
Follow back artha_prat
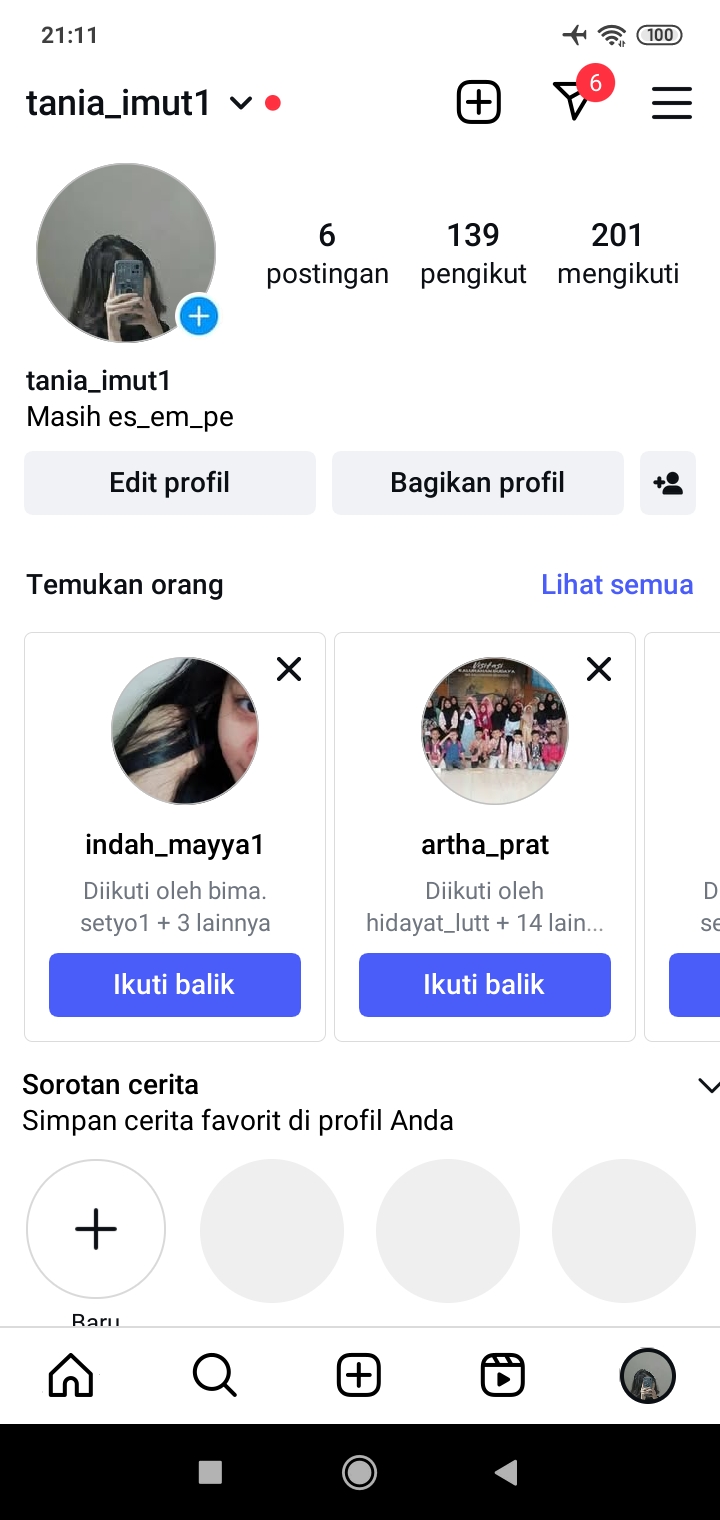(x=485, y=985)
